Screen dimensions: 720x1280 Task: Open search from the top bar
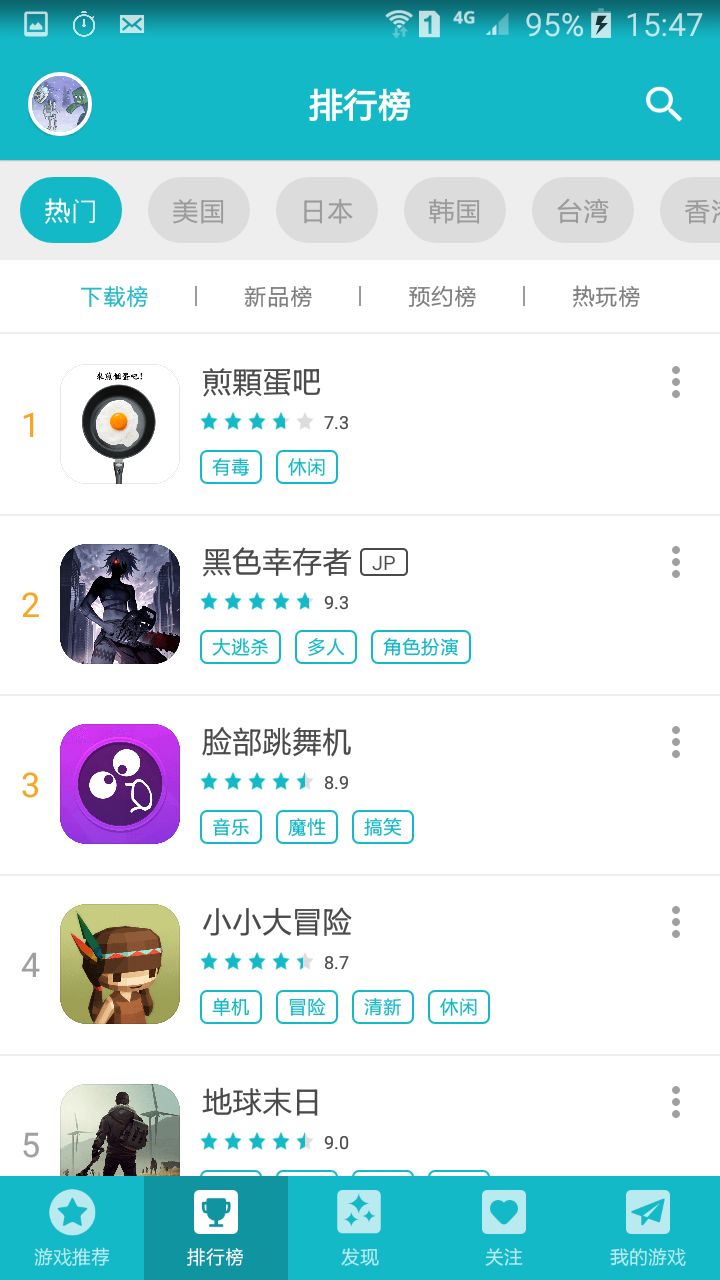pos(662,104)
